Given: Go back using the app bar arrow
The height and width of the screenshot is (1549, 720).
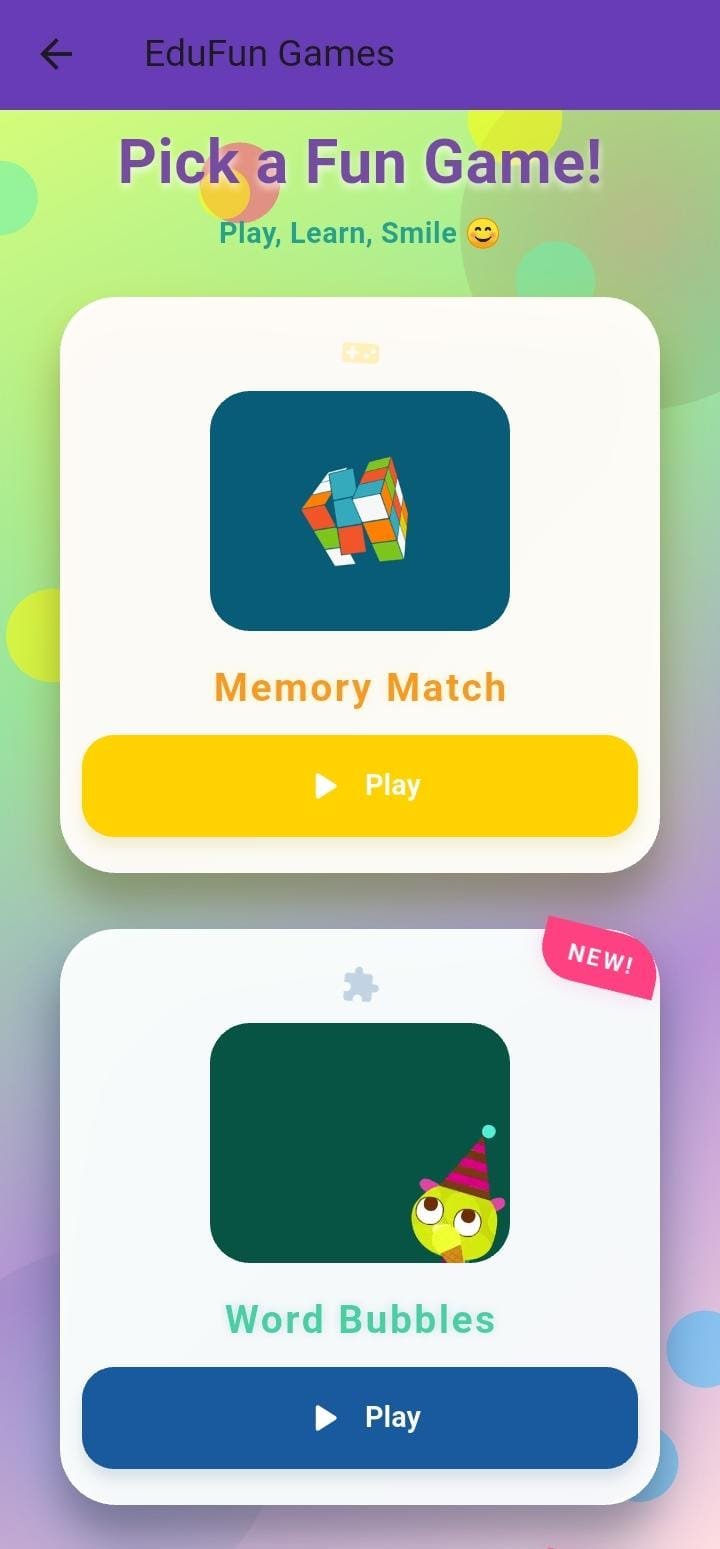Looking at the screenshot, I should [56, 54].
